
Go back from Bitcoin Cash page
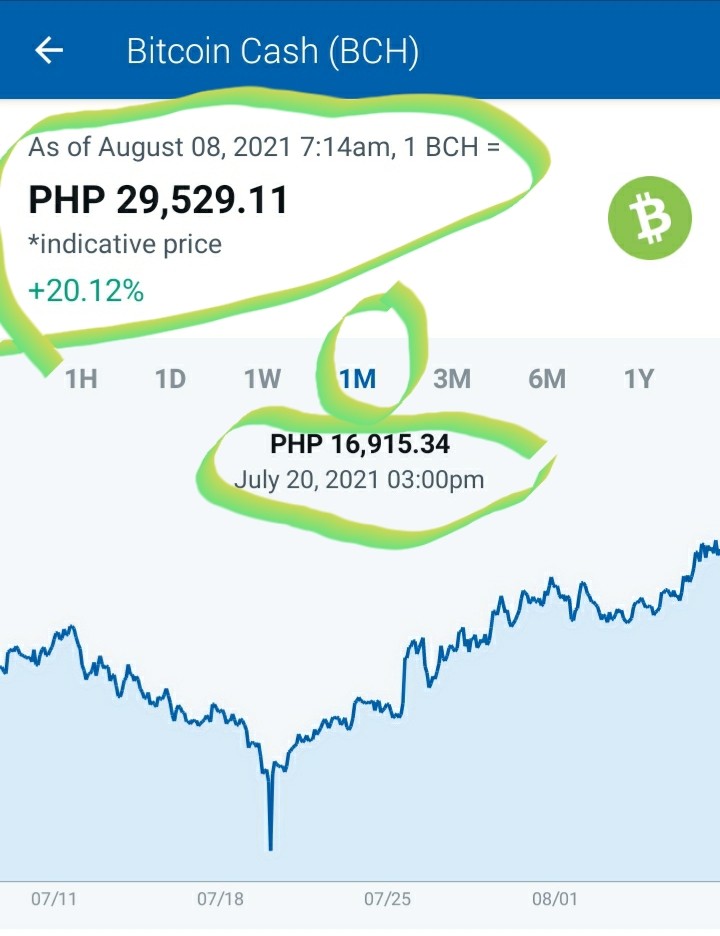[x=49, y=50]
